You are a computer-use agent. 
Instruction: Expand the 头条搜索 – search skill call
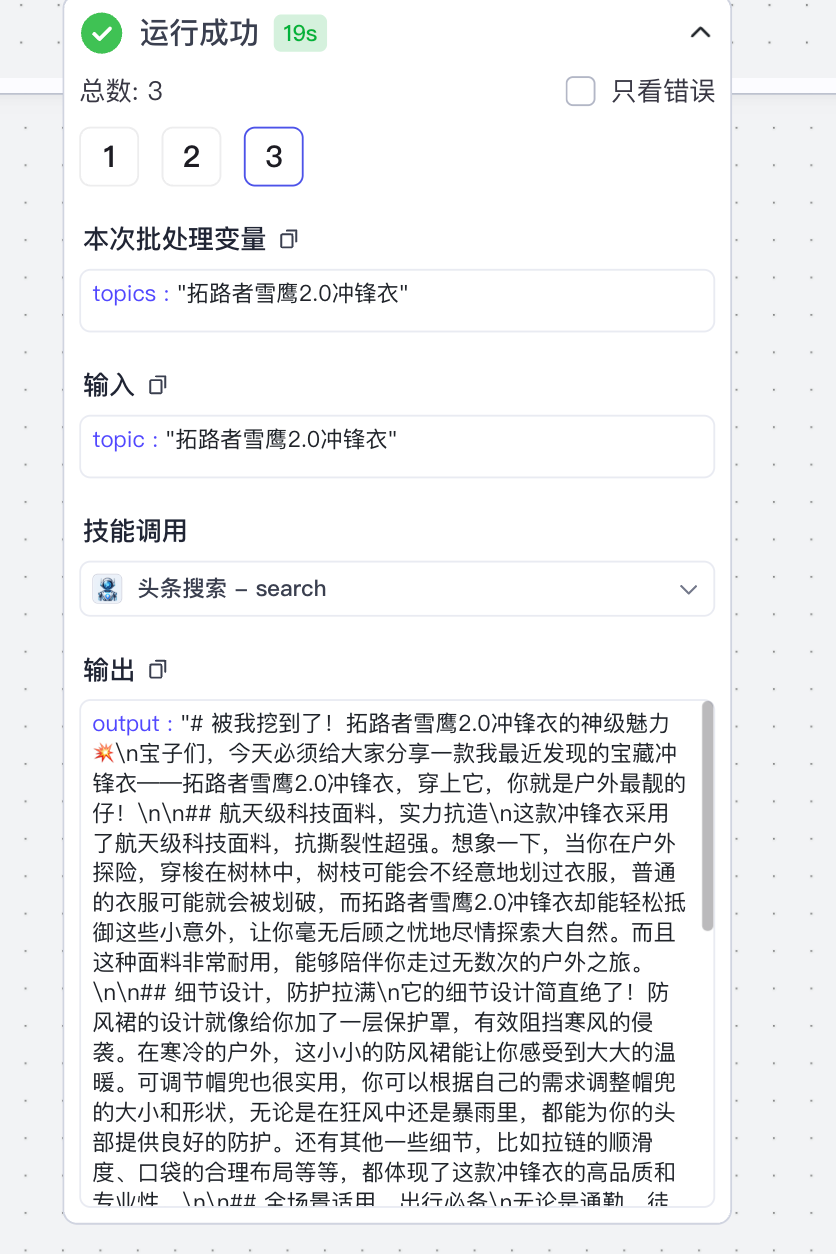coord(688,589)
